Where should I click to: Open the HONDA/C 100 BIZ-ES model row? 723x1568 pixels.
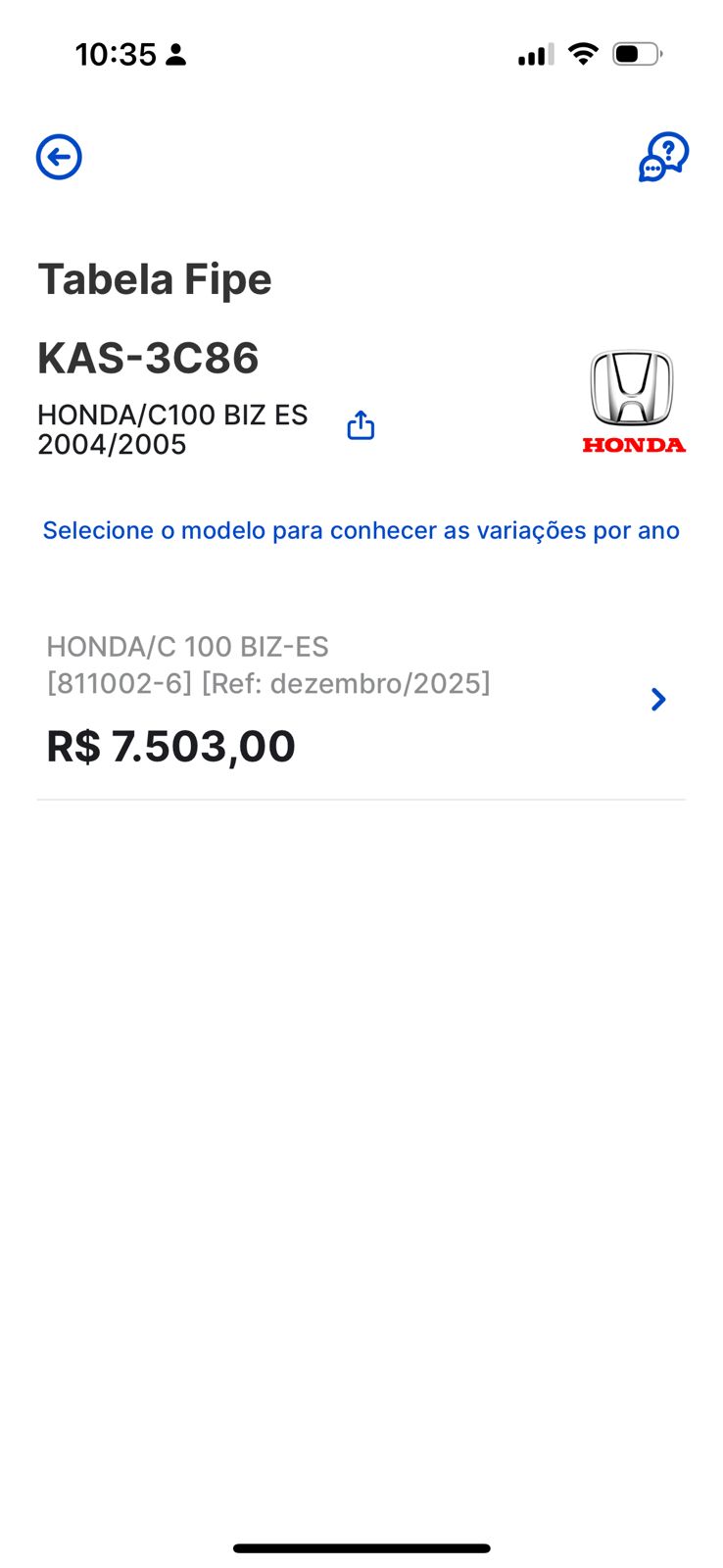(361, 700)
